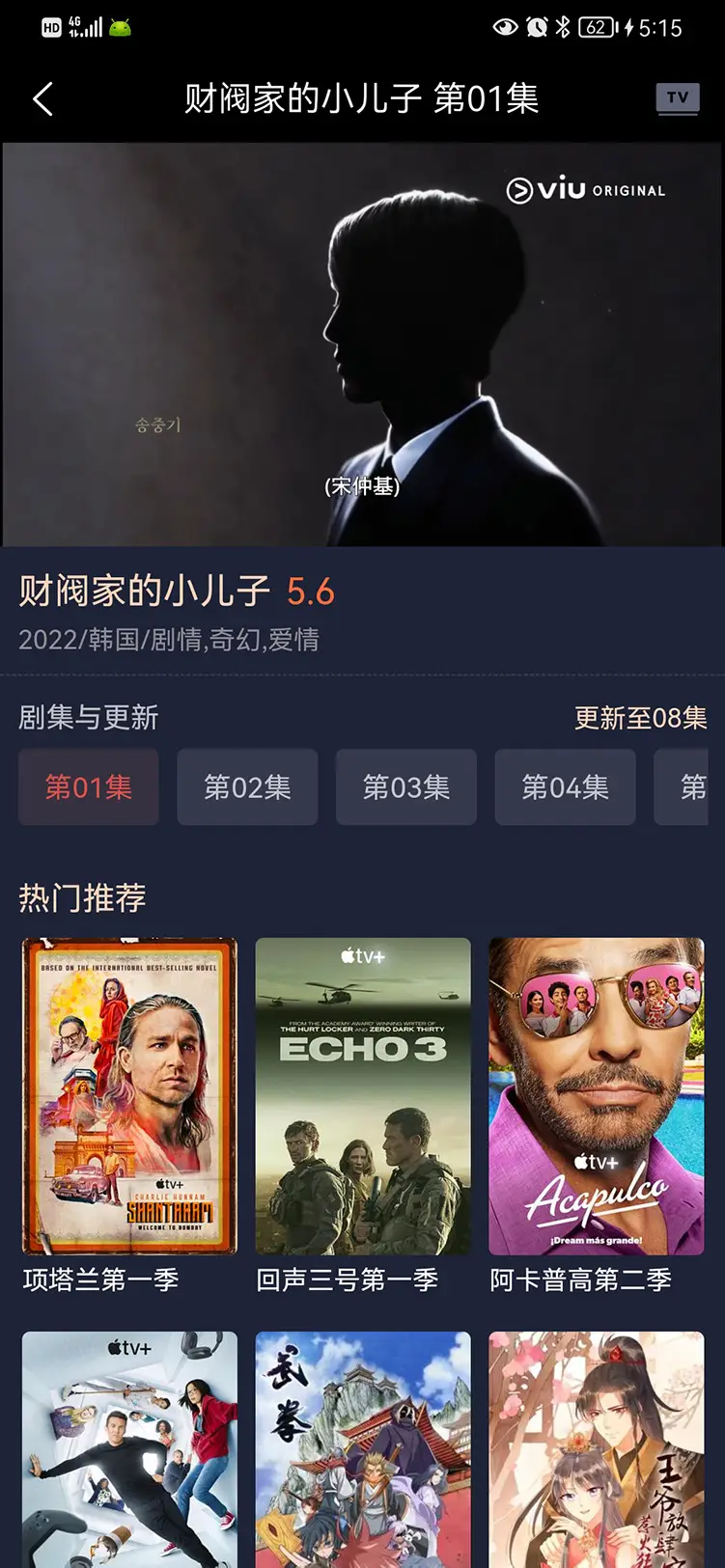
Task: Choose episode 第04集
Action: pyautogui.click(x=565, y=787)
